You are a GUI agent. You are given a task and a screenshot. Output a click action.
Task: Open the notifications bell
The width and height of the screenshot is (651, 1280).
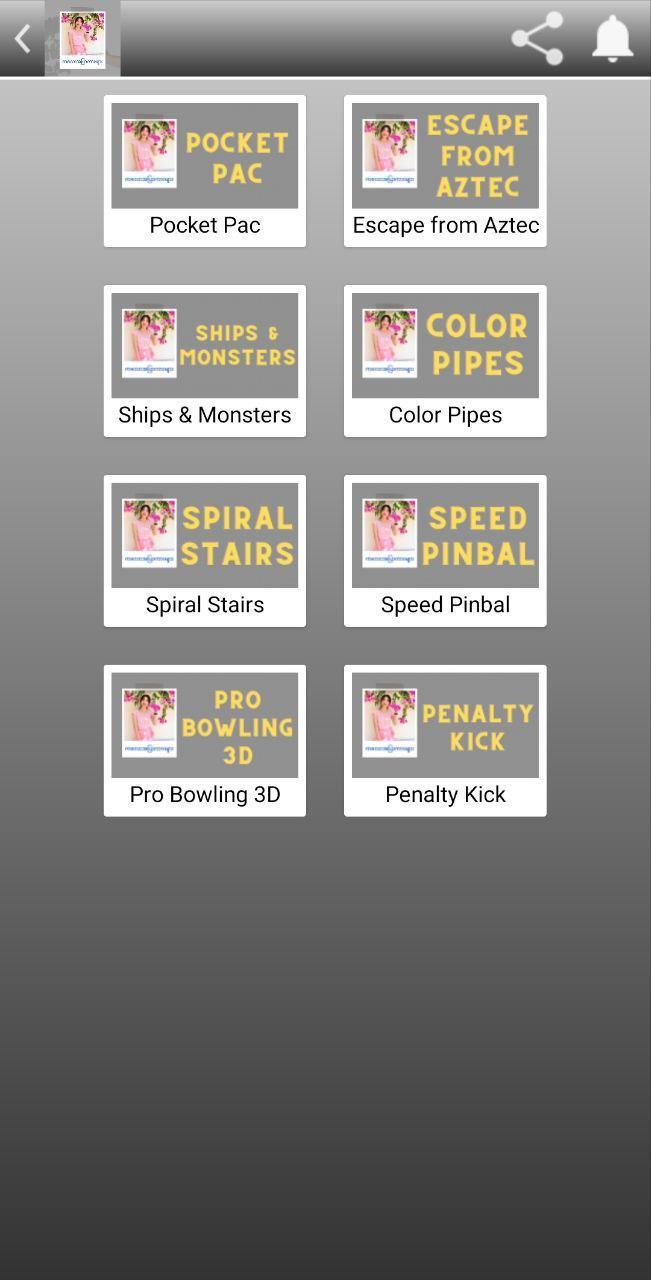[x=612, y=39]
